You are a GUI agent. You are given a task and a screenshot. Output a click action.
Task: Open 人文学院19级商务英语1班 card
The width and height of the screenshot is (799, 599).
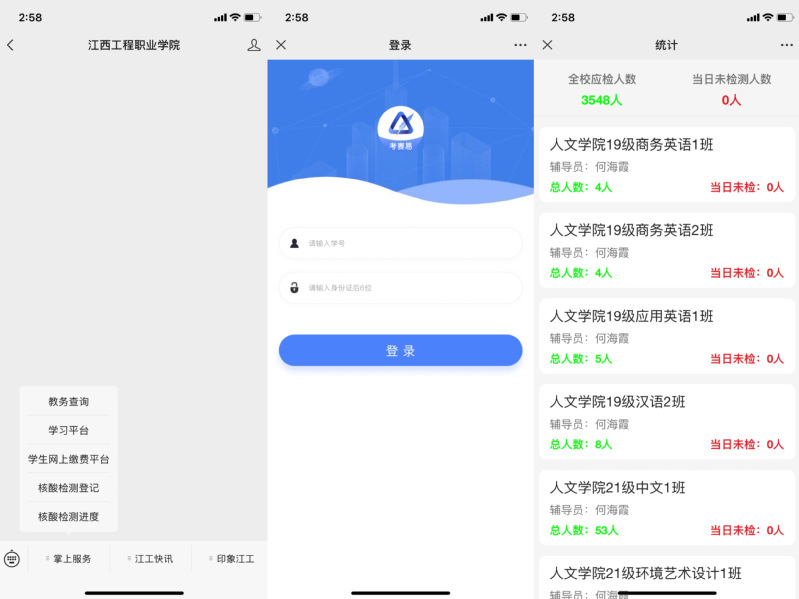667,165
